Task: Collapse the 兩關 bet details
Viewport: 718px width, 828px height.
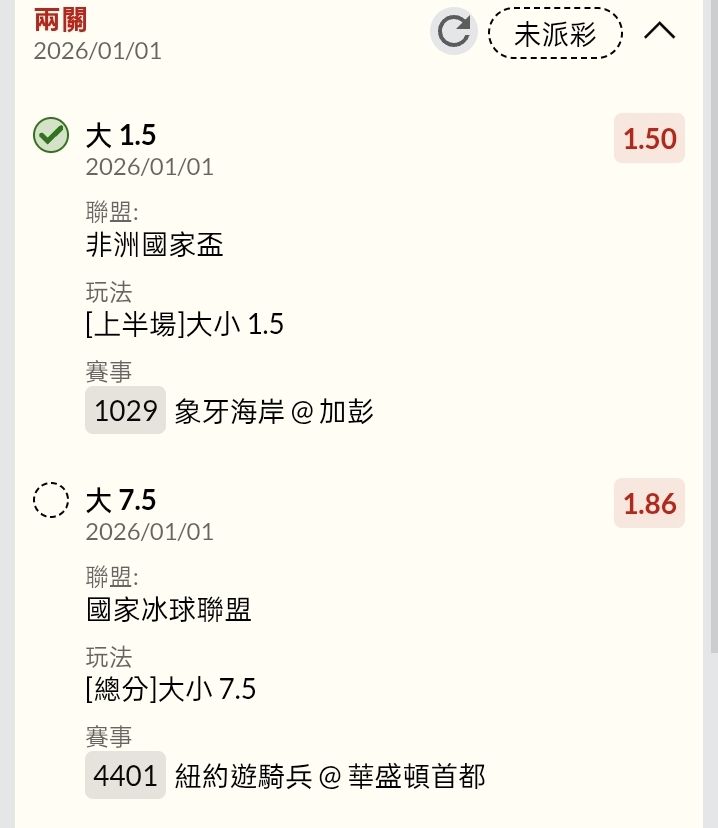Action: (x=660, y=31)
